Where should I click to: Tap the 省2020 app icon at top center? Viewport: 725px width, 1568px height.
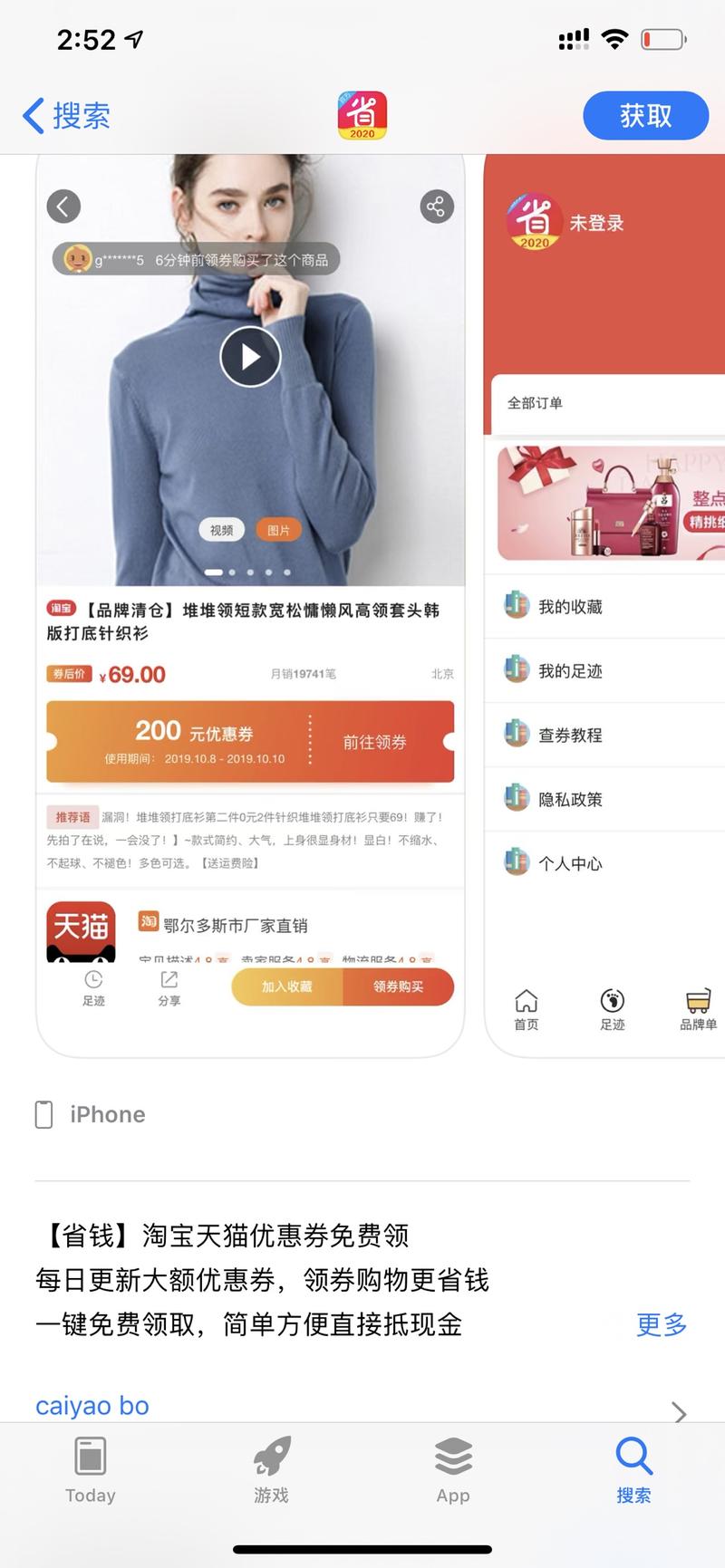tap(362, 116)
